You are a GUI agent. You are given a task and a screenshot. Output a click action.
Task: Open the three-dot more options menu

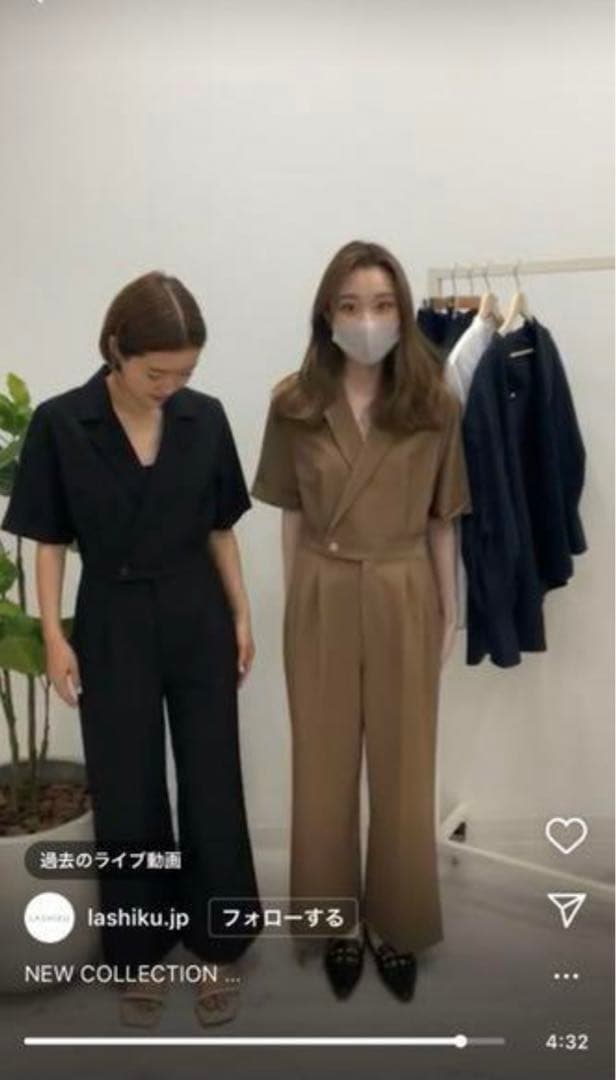[x=566, y=976]
